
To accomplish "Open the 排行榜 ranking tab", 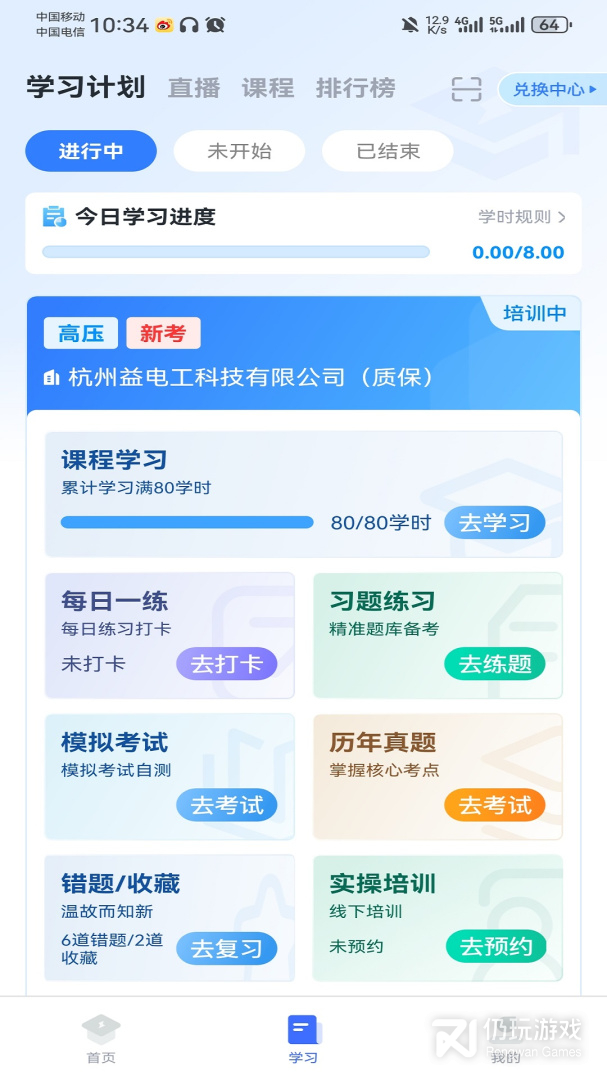I will [355, 88].
